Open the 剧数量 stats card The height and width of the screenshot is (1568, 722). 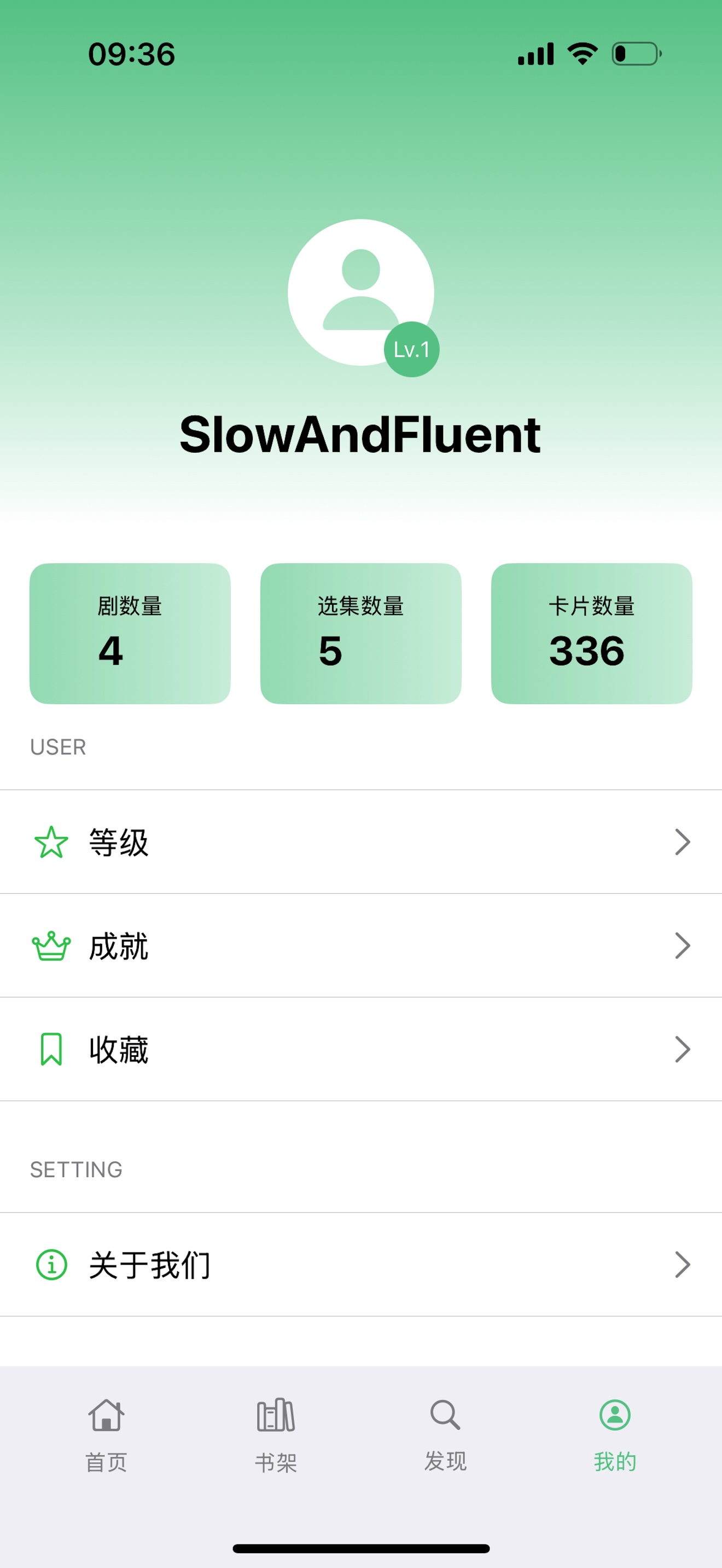(130, 633)
